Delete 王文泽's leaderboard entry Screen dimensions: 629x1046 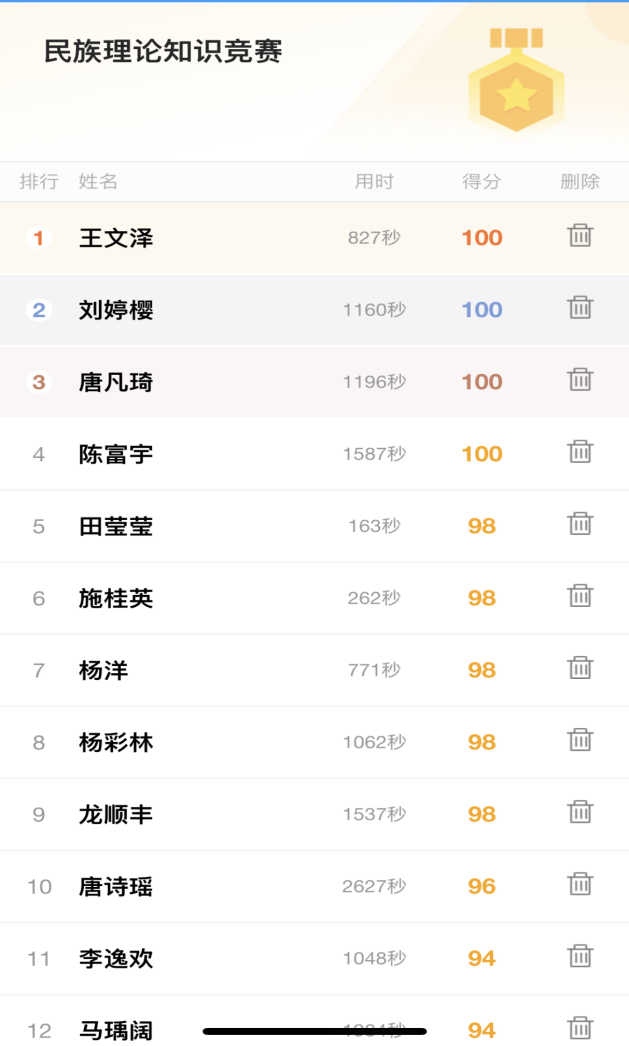[x=580, y=236]
